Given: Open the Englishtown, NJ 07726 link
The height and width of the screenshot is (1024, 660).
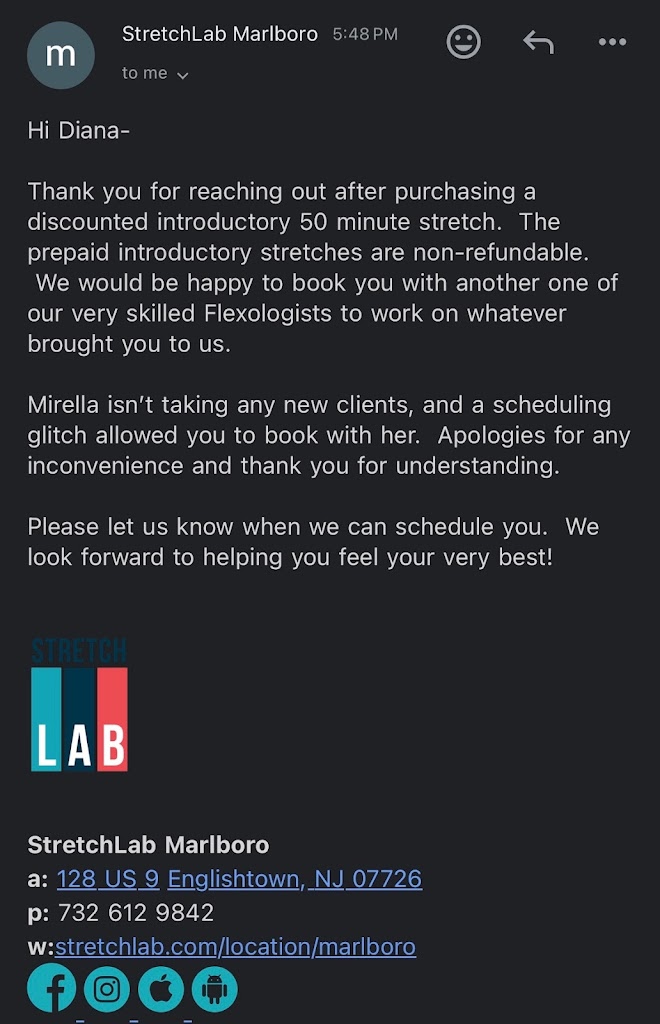Looking at the screenshot, I should (294, 879).
